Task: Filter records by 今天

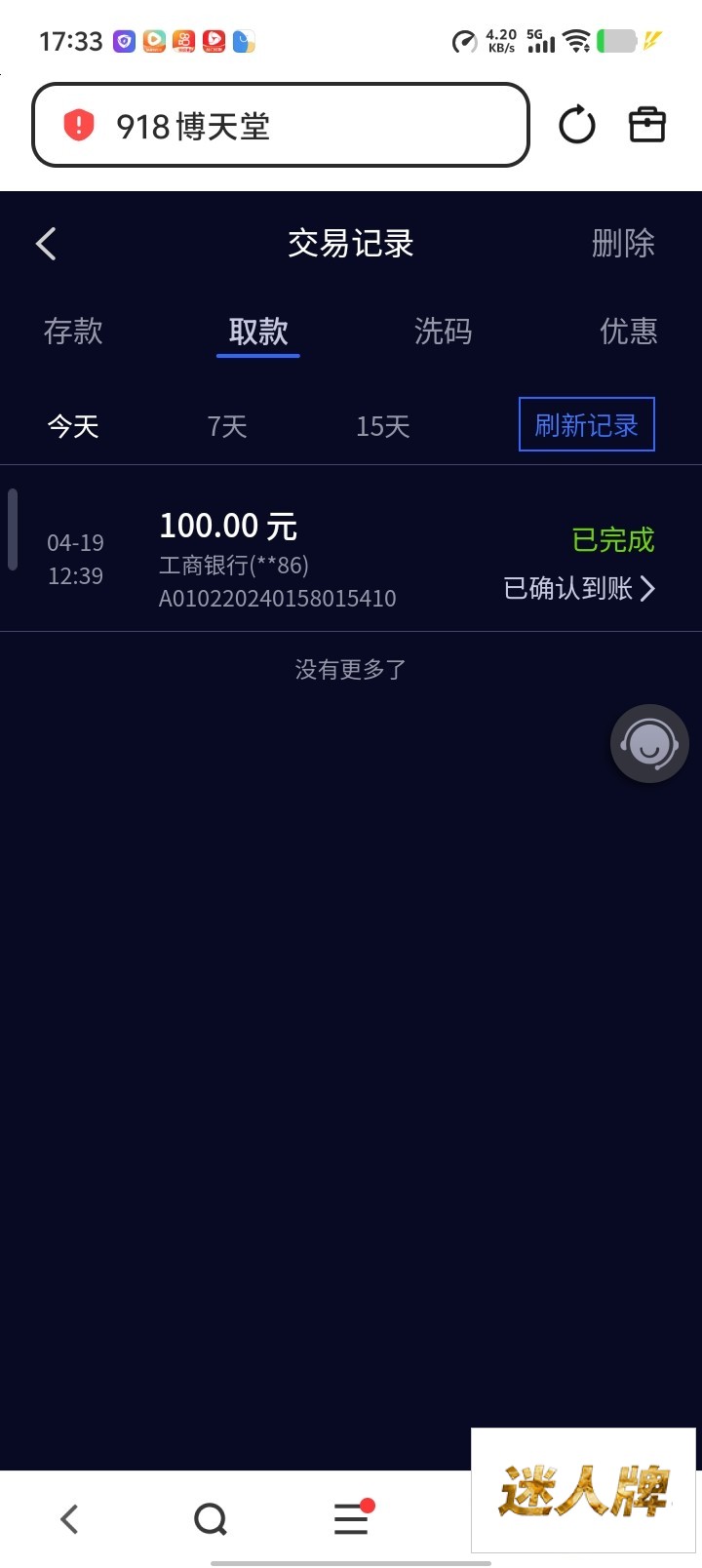Action: pos(73,426)
